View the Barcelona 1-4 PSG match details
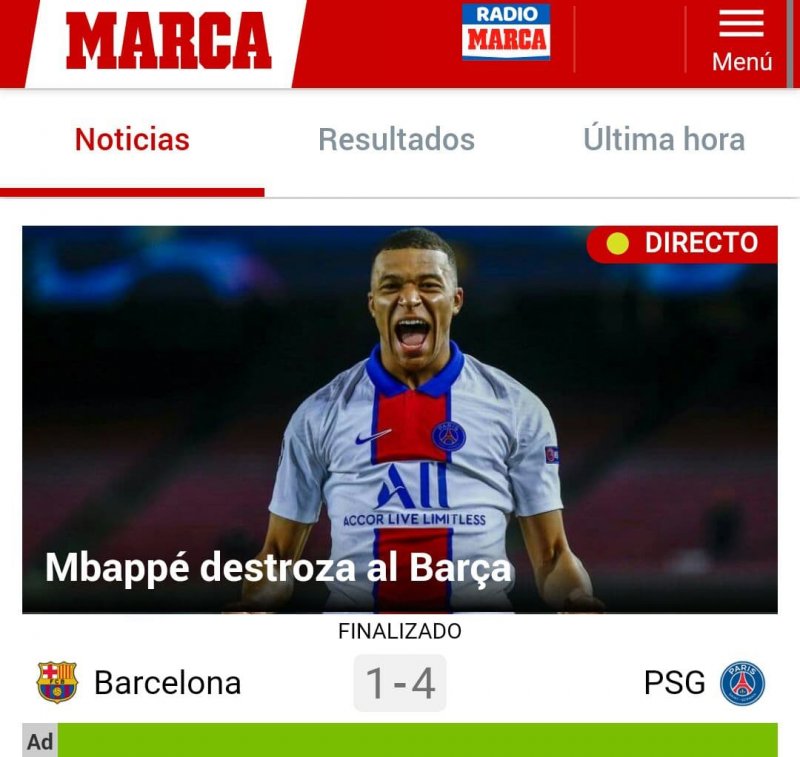The width and height of the screenshot is (800, 757). coord(400,684)
